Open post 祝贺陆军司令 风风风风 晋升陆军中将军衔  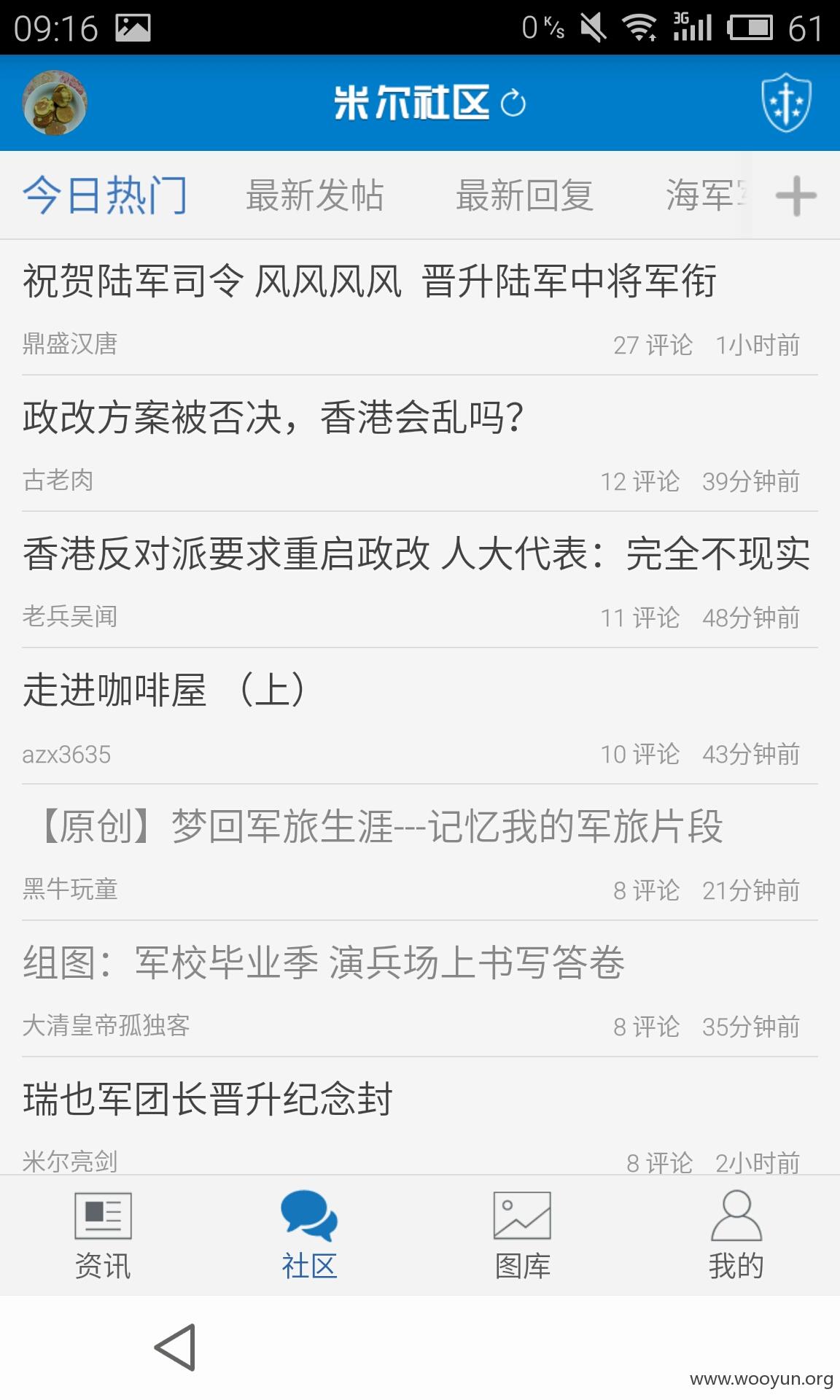[420, 308]
